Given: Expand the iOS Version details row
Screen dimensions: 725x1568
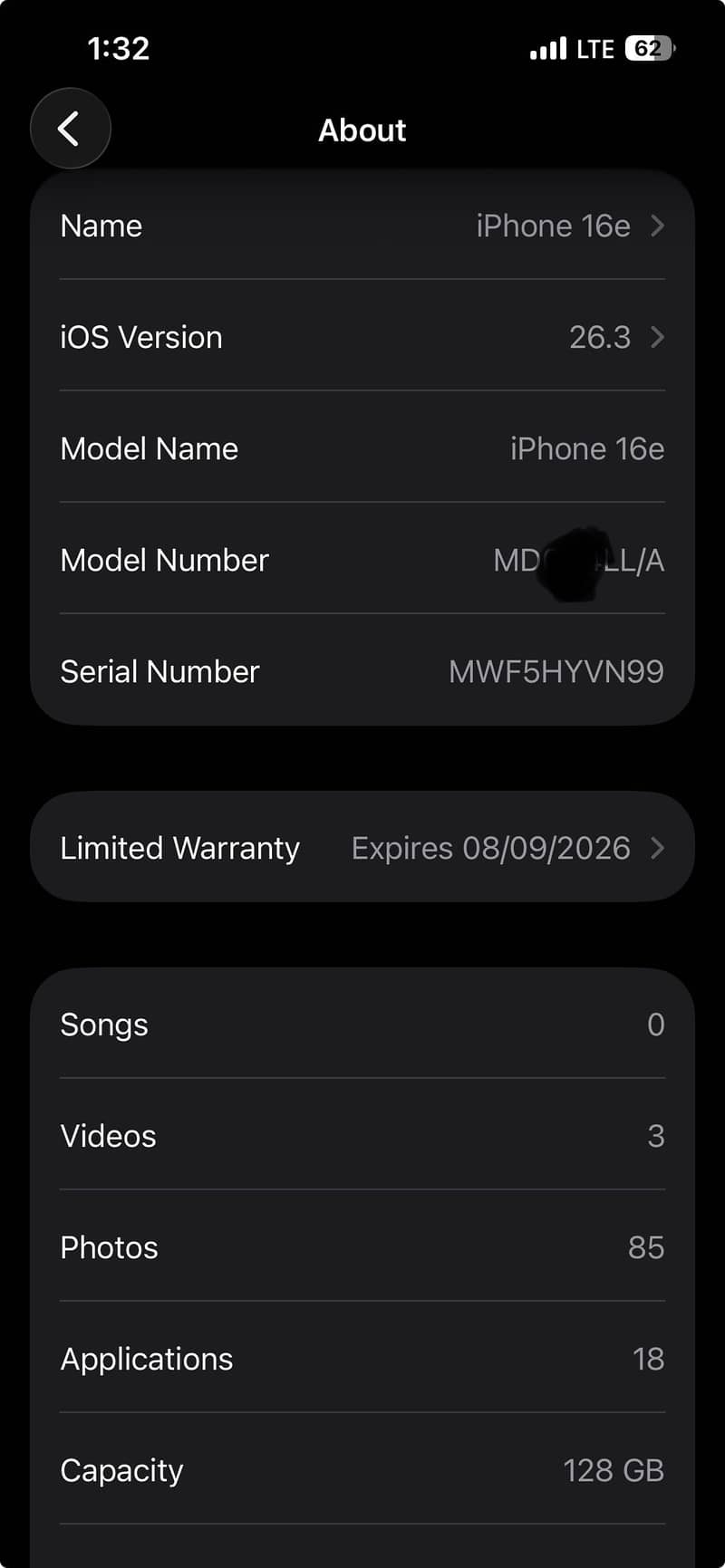Looking at the screenshot, I should coord(362,338).
